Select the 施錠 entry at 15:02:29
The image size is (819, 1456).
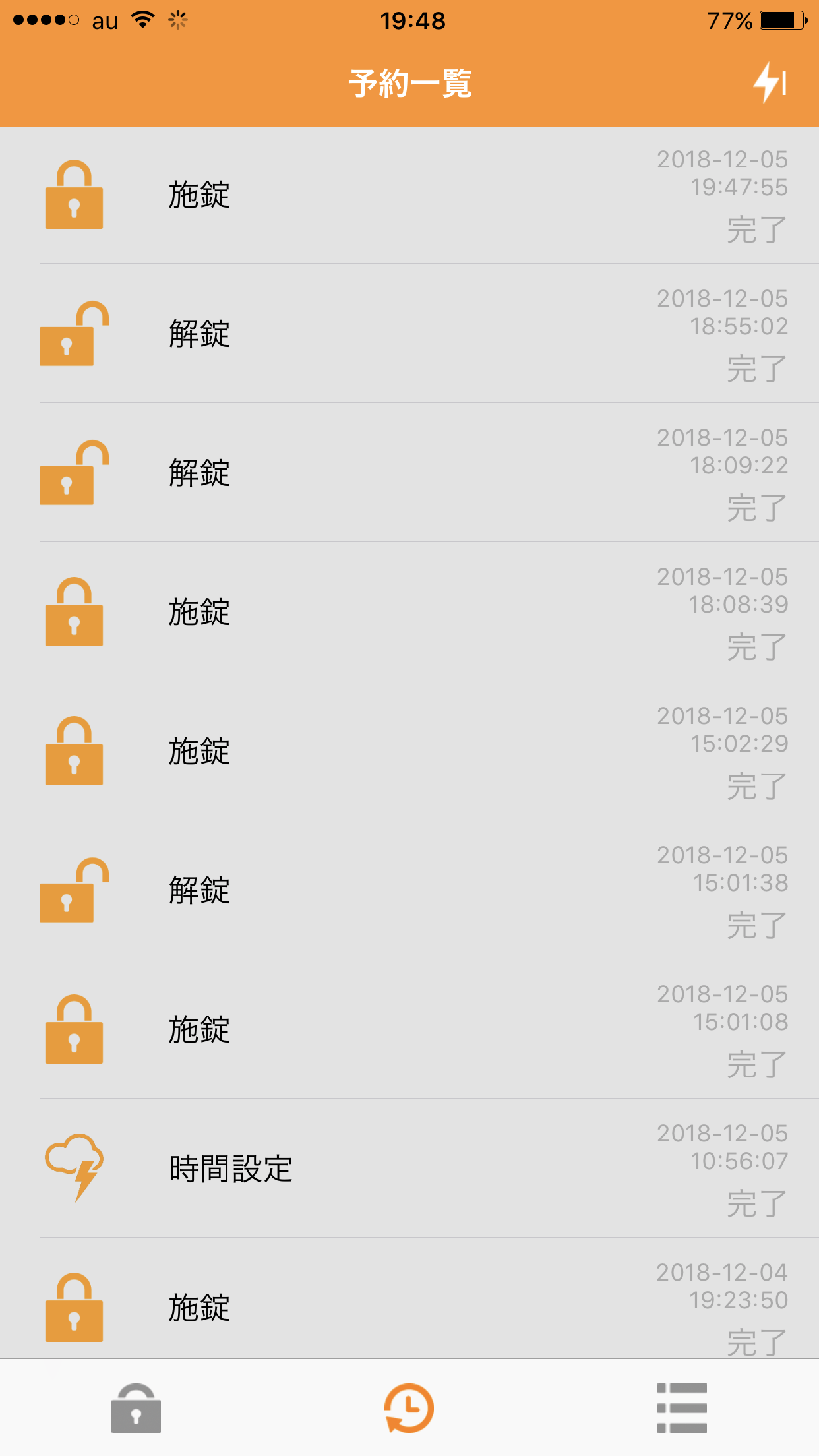pos(409,751)
